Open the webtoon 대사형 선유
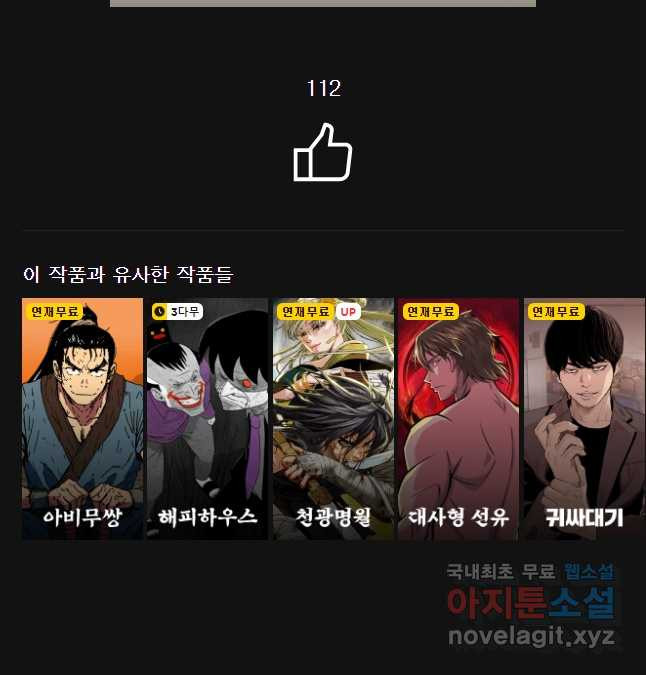Screen dimensions: 646x675 [x=458, y=420]
